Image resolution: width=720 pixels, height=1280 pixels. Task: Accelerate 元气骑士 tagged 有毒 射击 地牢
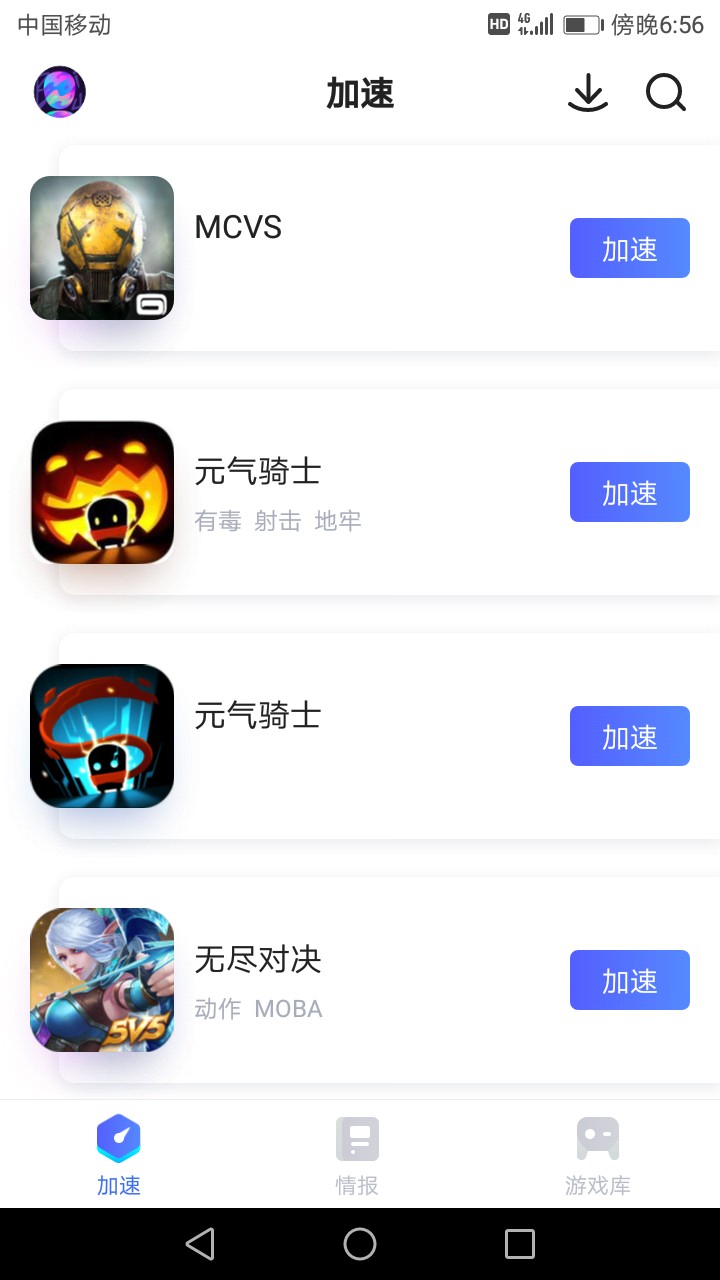tap(629, 492)
